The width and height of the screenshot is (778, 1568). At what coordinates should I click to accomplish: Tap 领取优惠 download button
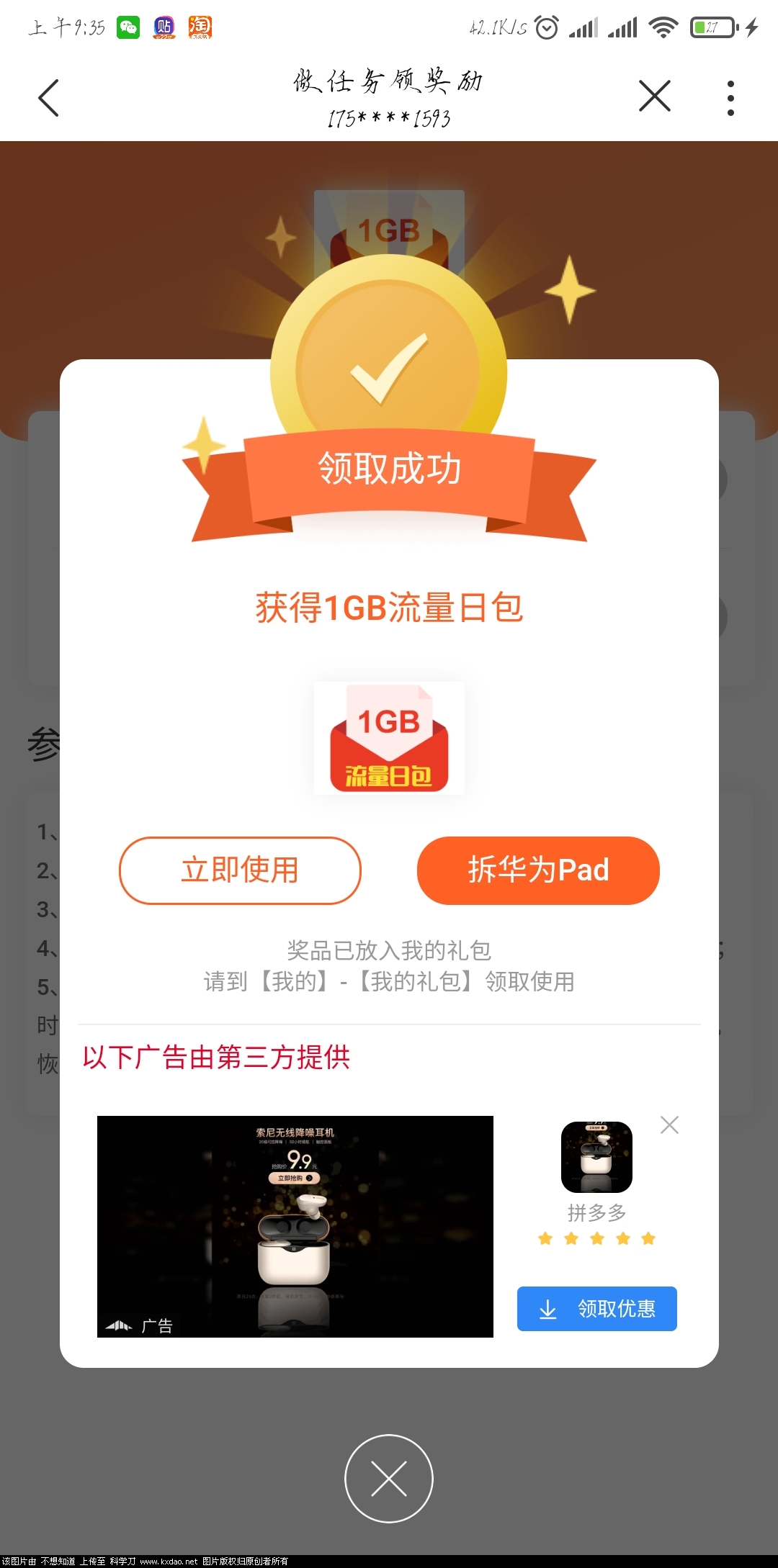coord(596,1308)
